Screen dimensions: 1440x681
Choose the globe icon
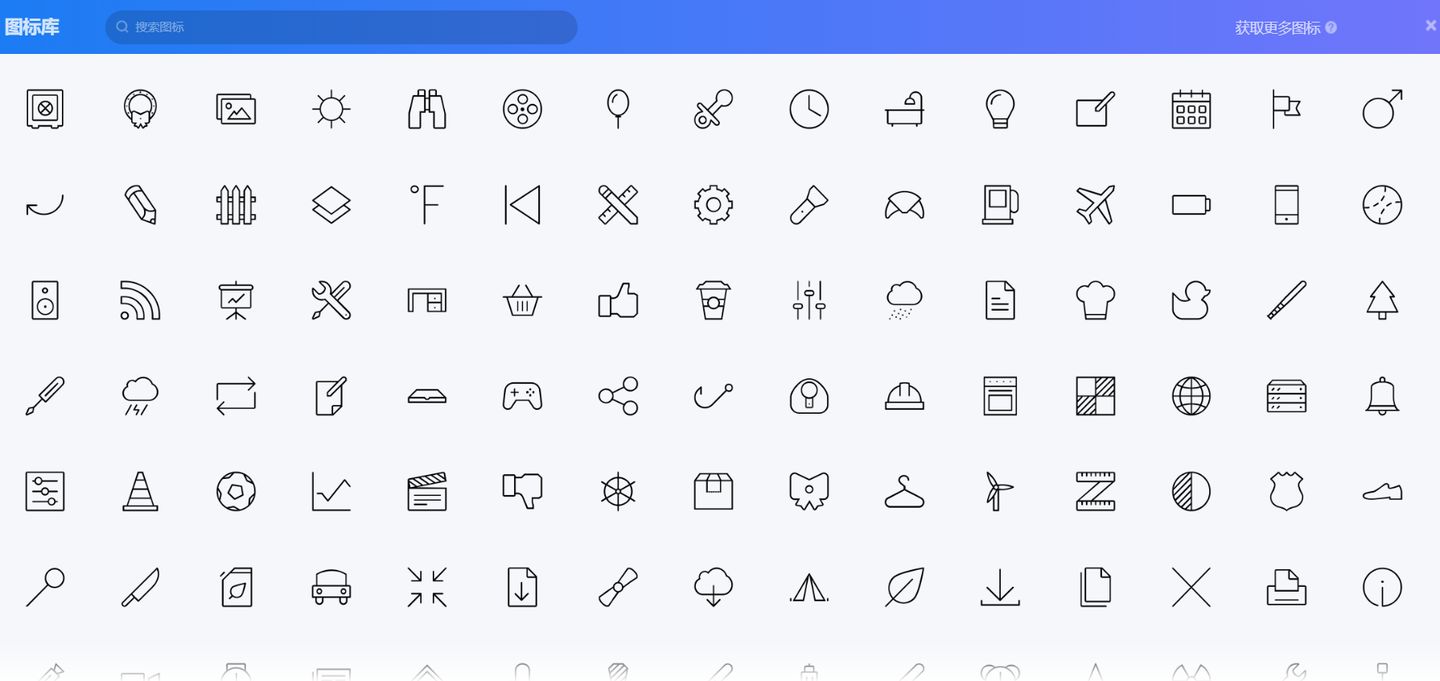1191,396
